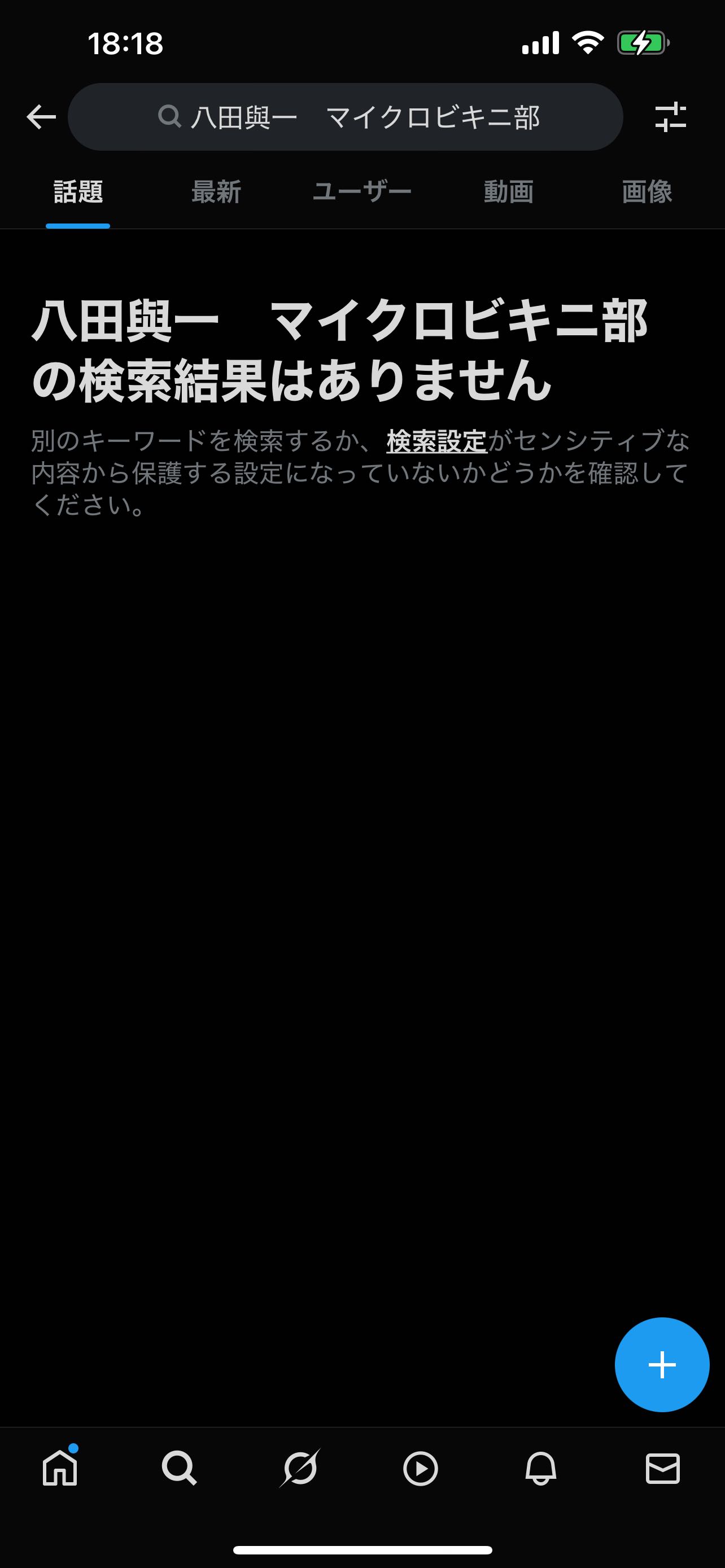This screenshot has height=1568, width=725.
Task: Switch to the 動画 tab
Action: (x=508, y=192)
